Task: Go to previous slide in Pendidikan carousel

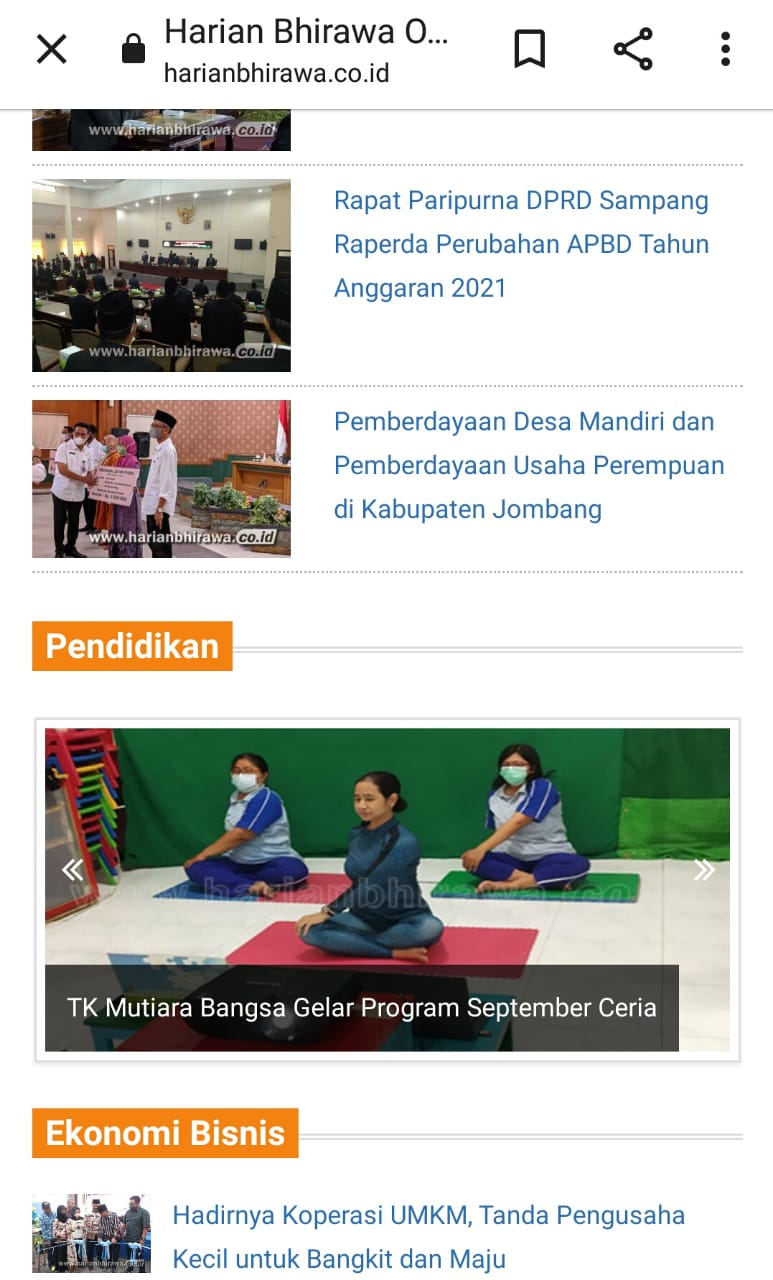Action: pos(72,869)
